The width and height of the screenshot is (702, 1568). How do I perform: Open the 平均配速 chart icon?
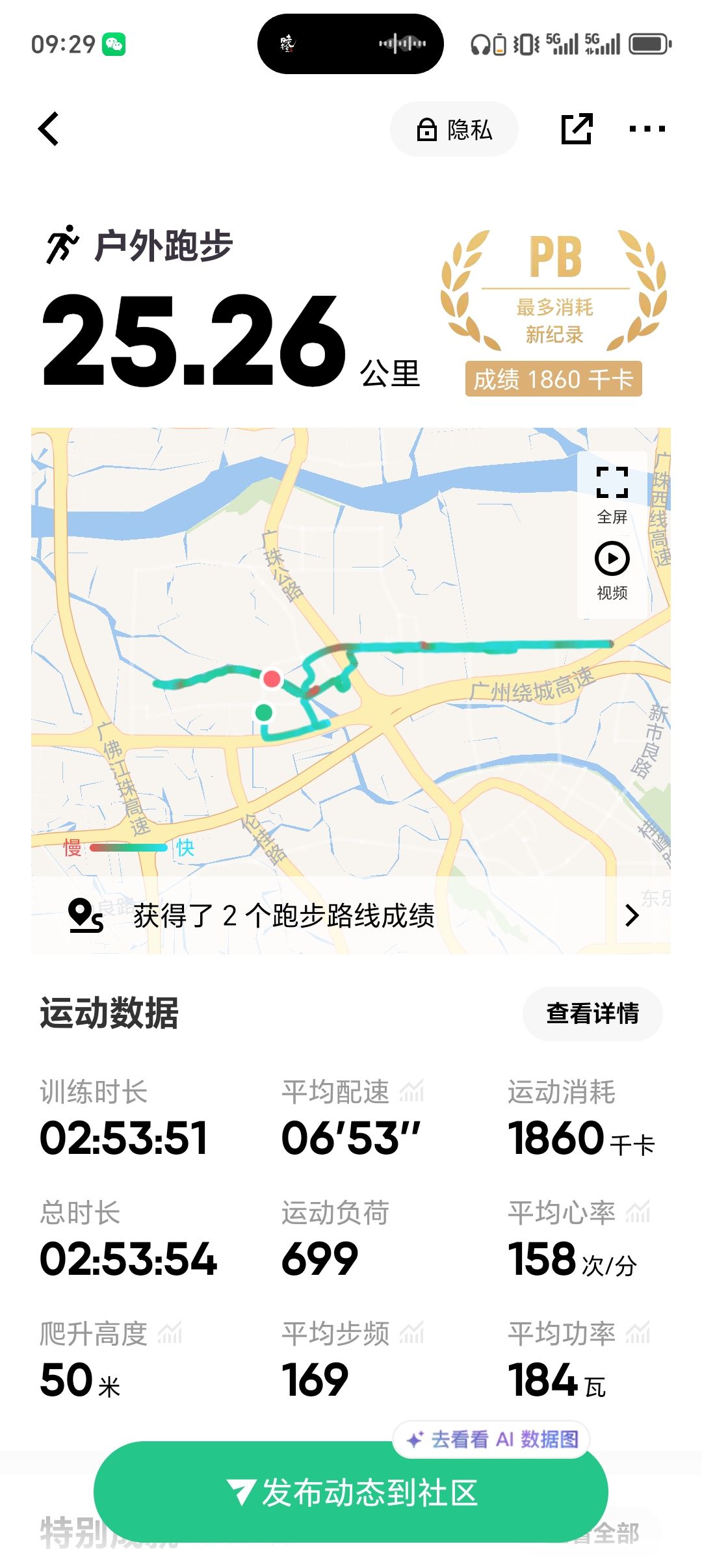411,1092
